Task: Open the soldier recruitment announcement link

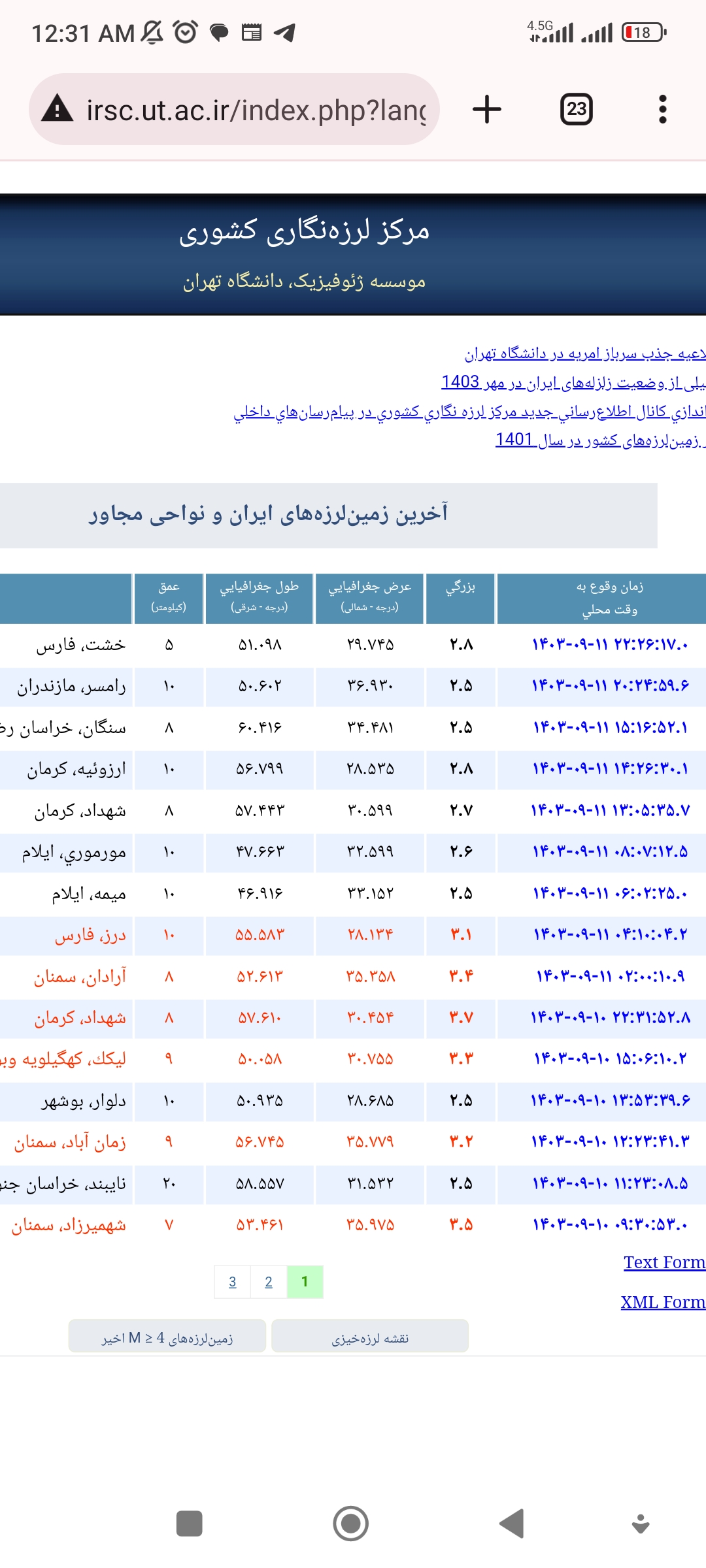Action: point(585,353)
